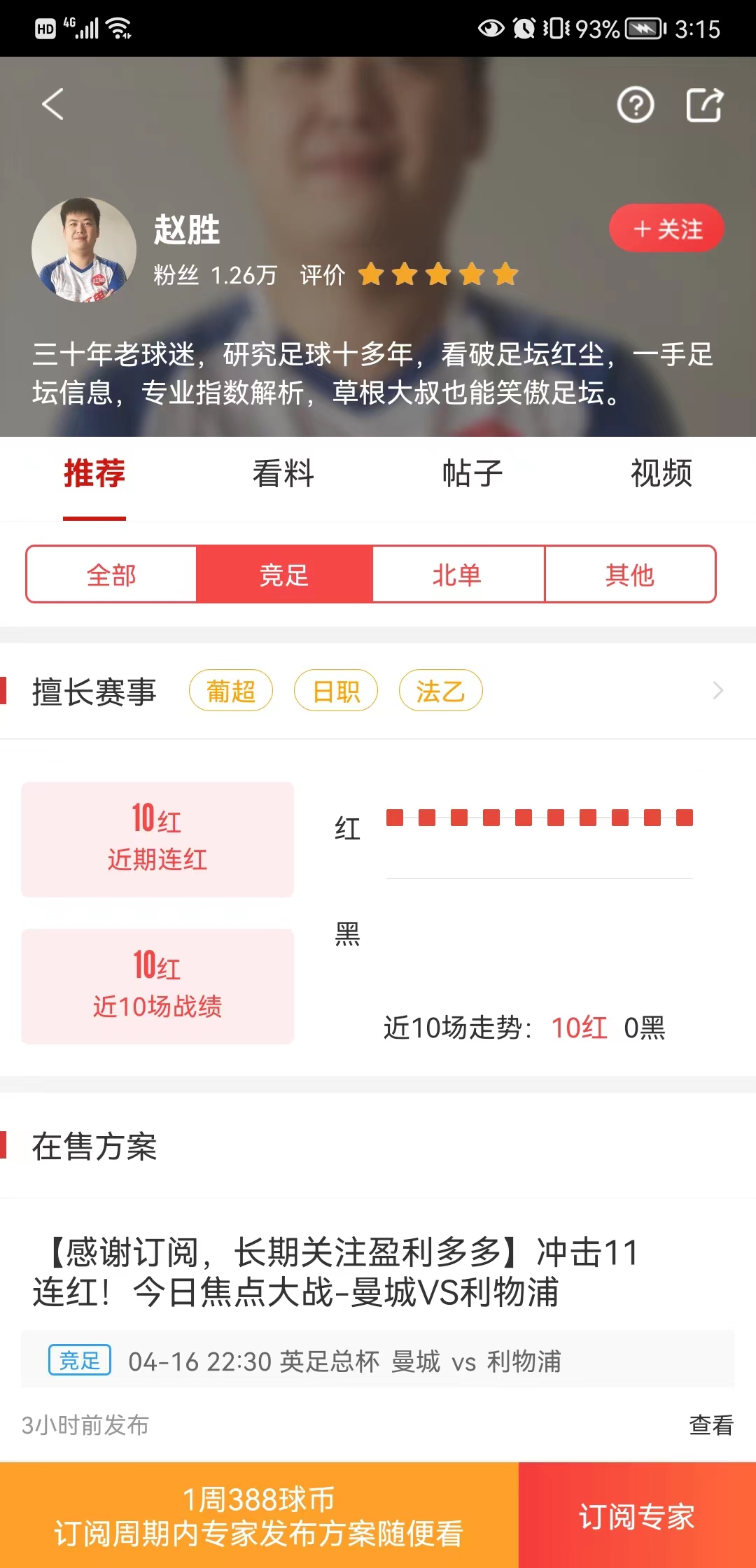The height and width of the screenshot is (1568, 756).
Task: Share this expert's profile
Action: pyautogui.click(x=703, y=106)
